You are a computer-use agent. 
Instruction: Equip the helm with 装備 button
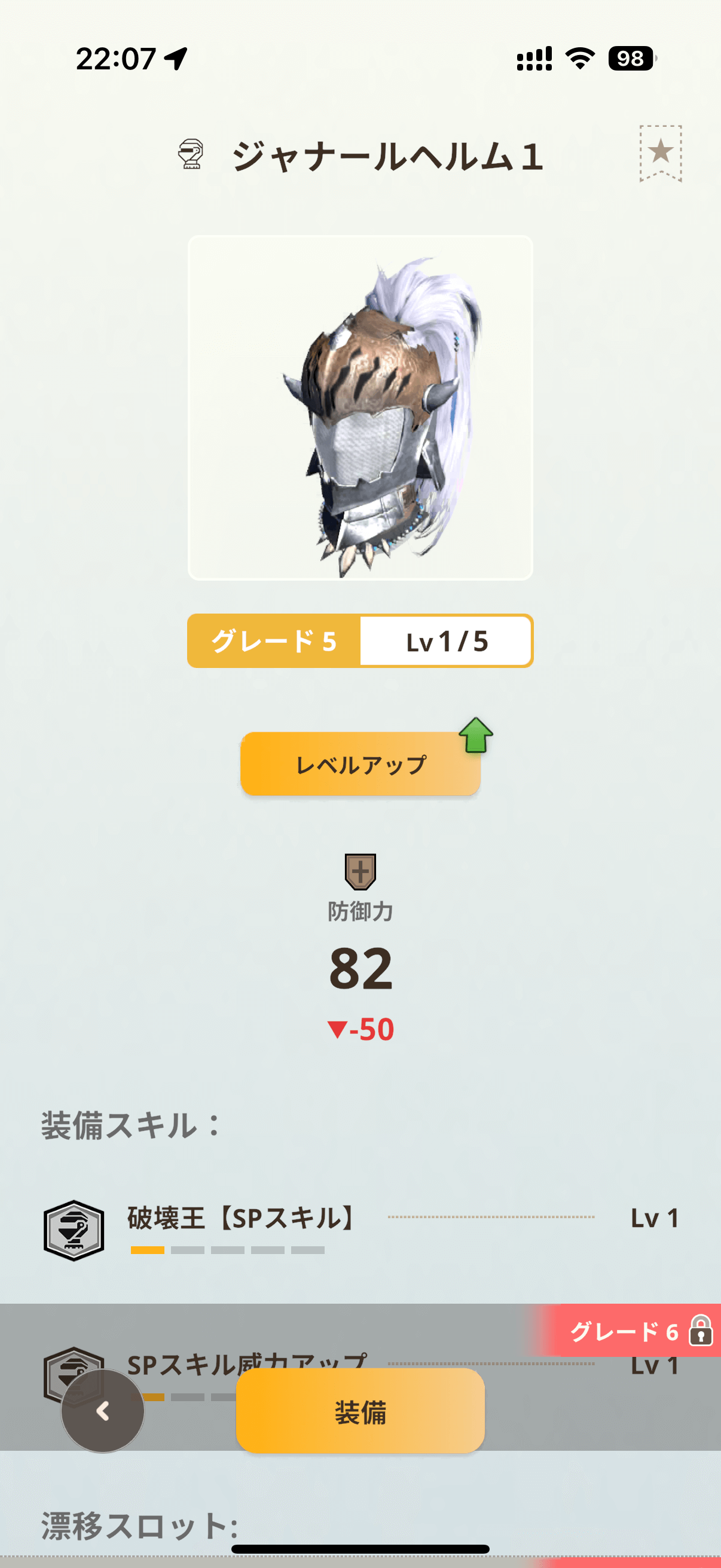coord(360,1411)
